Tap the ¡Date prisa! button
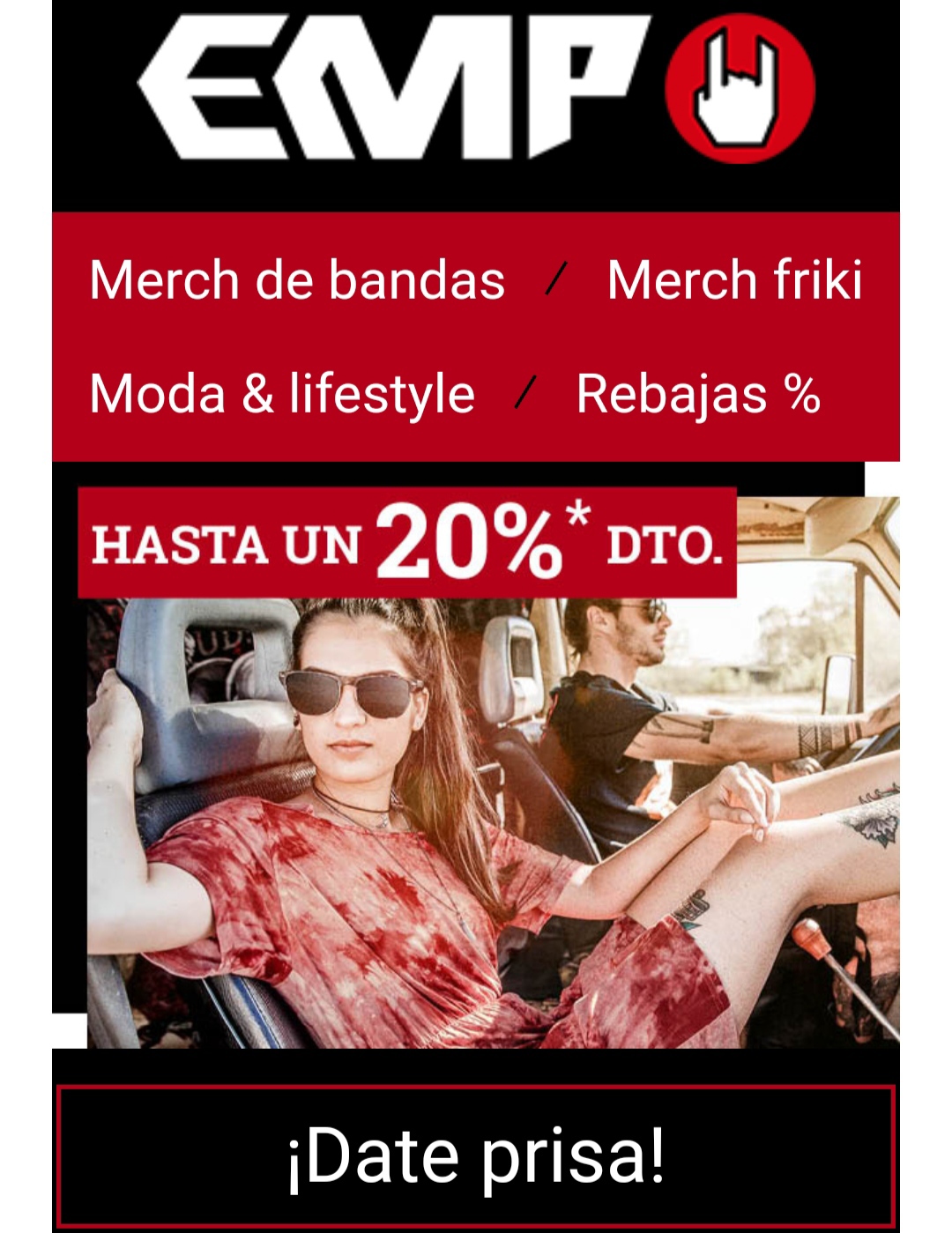The height and width of the screenshot is (1233, 952). [476, 1155]
